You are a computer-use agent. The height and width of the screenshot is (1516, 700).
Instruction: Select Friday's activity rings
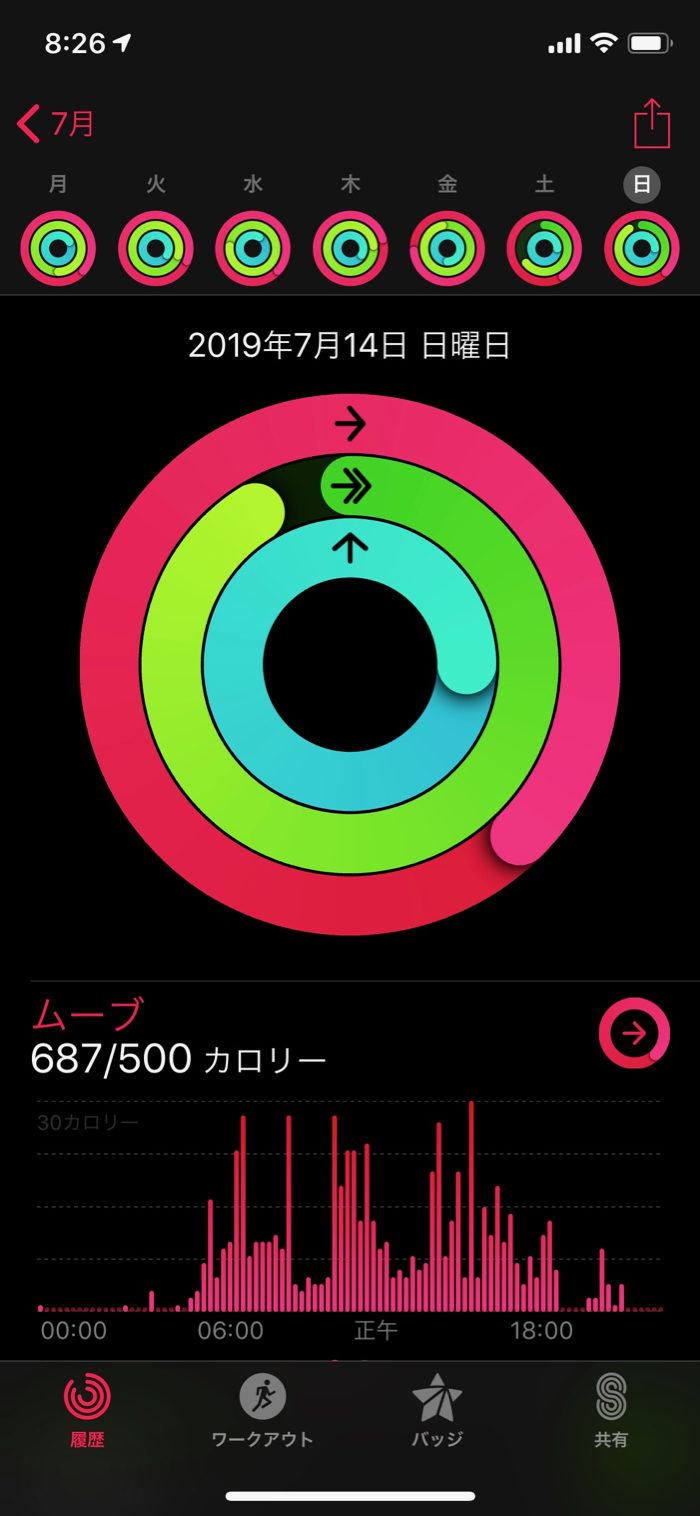[447, 248]
